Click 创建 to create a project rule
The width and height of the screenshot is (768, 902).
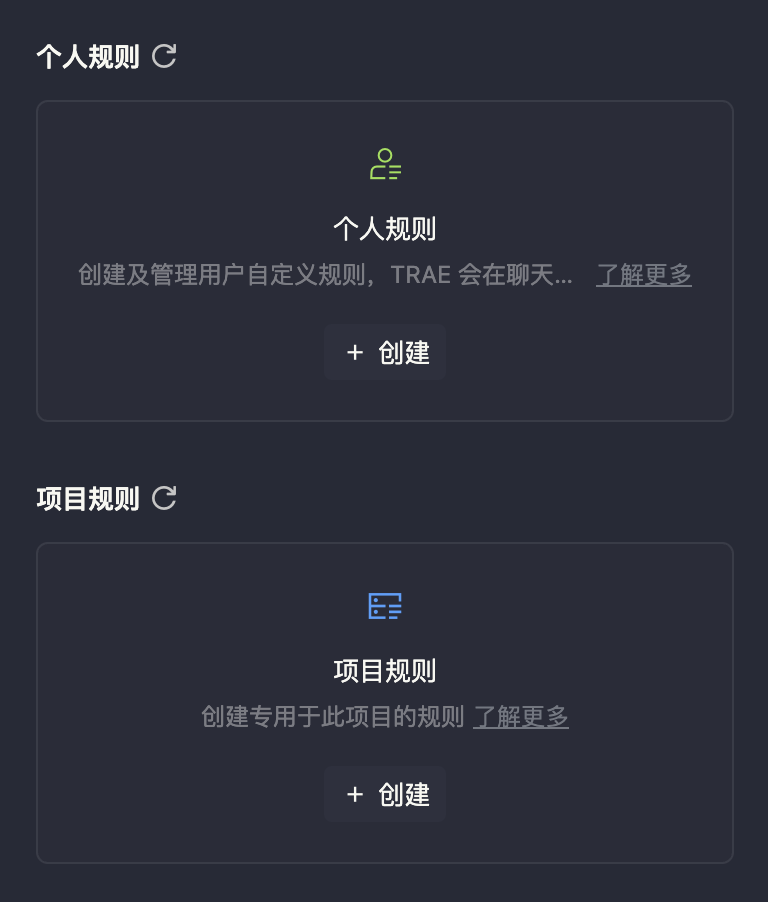(385, 793)
